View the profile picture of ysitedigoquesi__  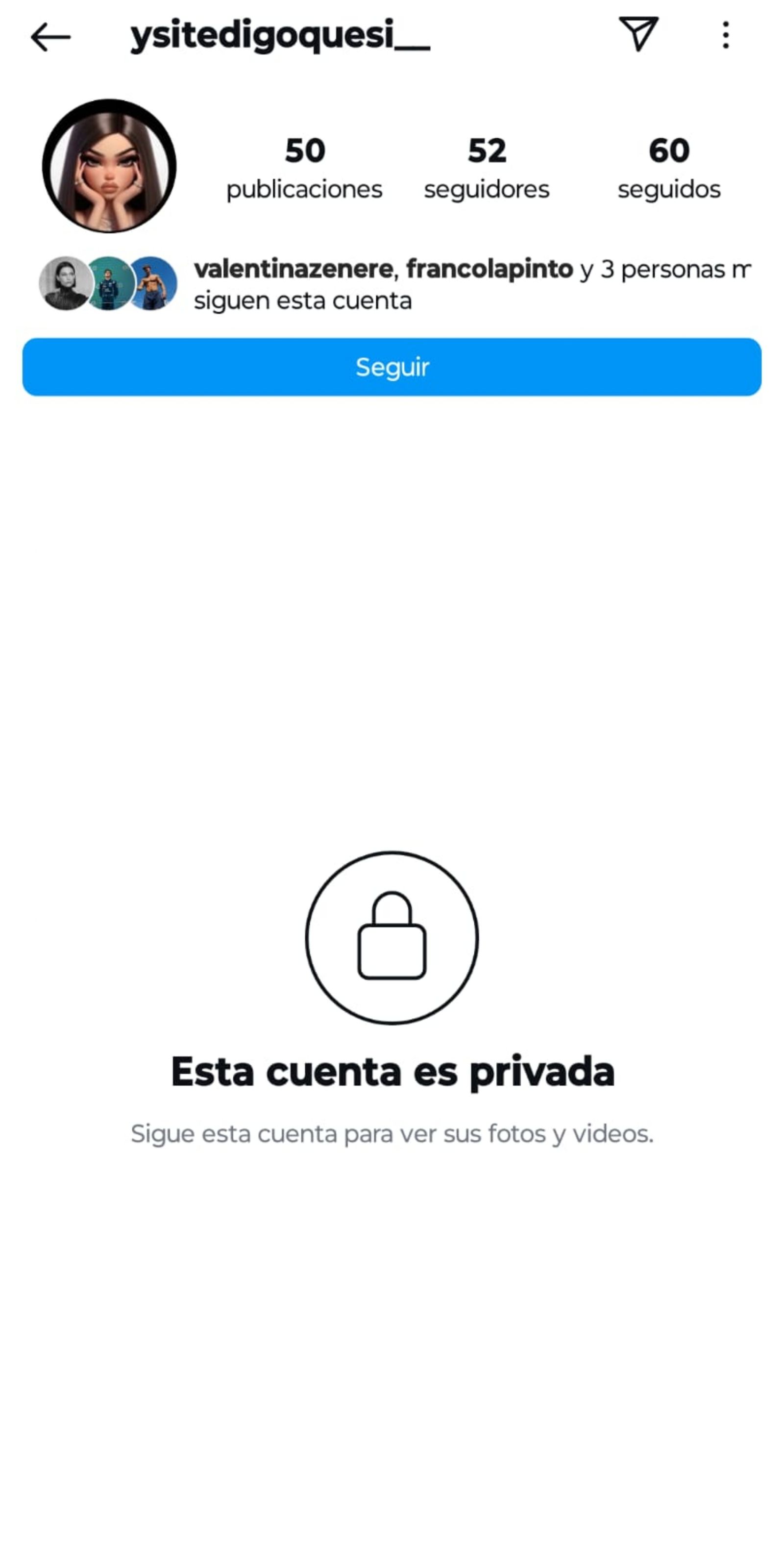click(x=109, y=166)
